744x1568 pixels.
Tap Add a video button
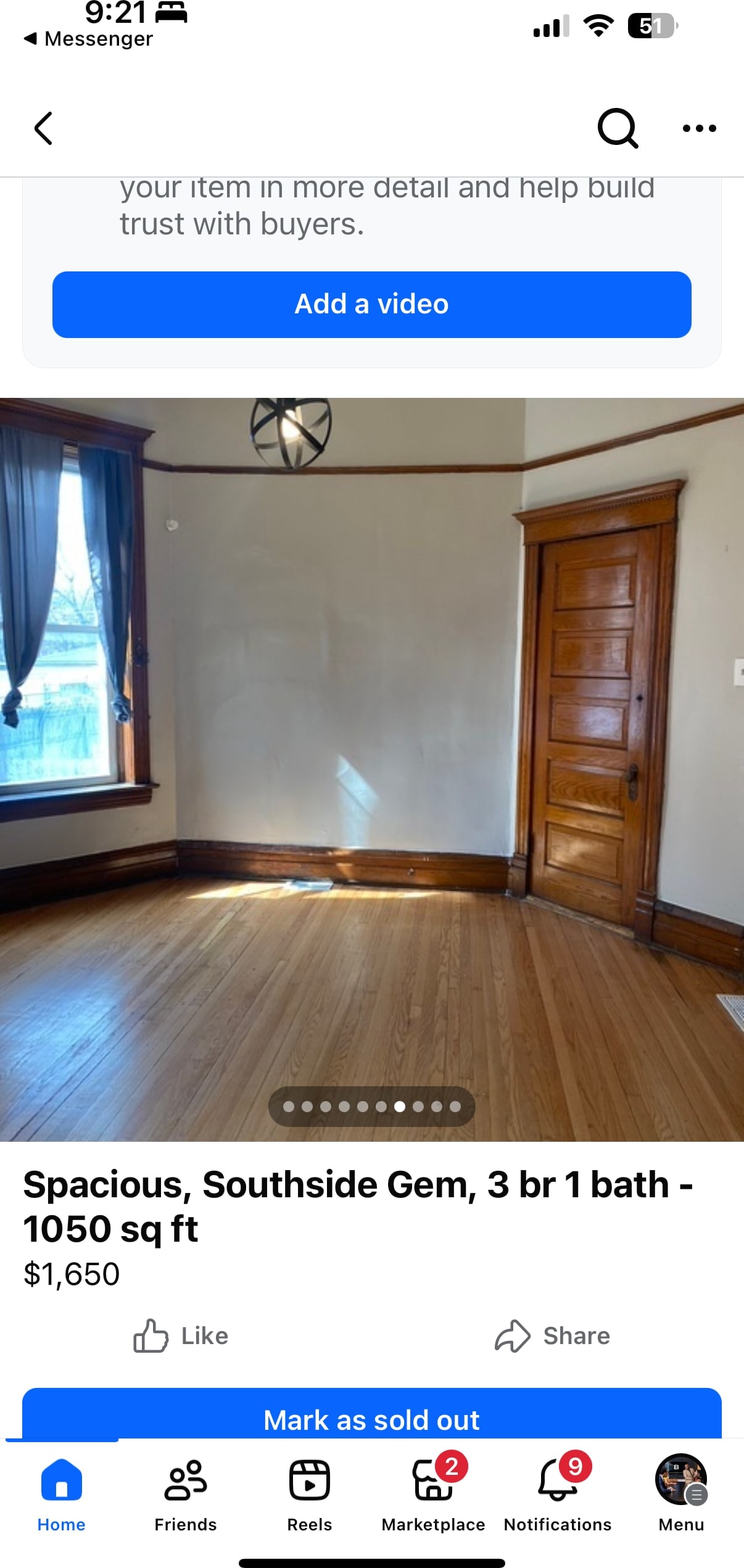tap(371, 304)
